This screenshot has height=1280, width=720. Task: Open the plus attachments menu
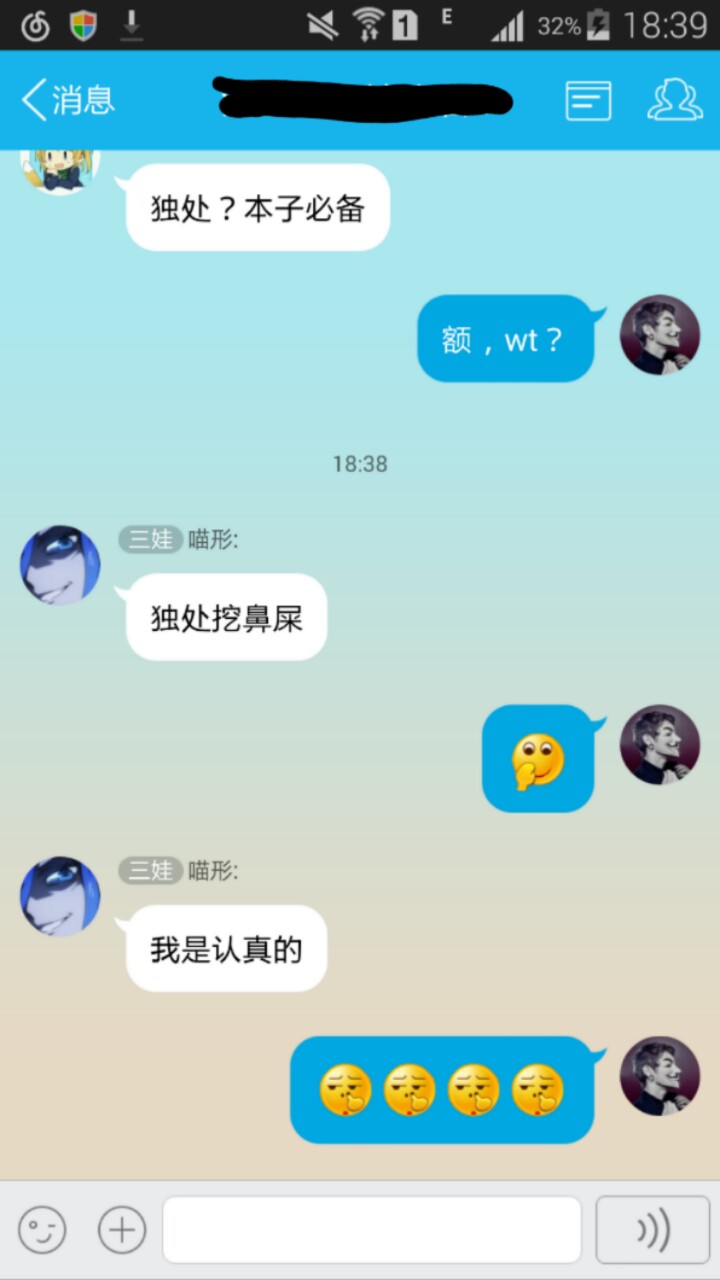122,1229
